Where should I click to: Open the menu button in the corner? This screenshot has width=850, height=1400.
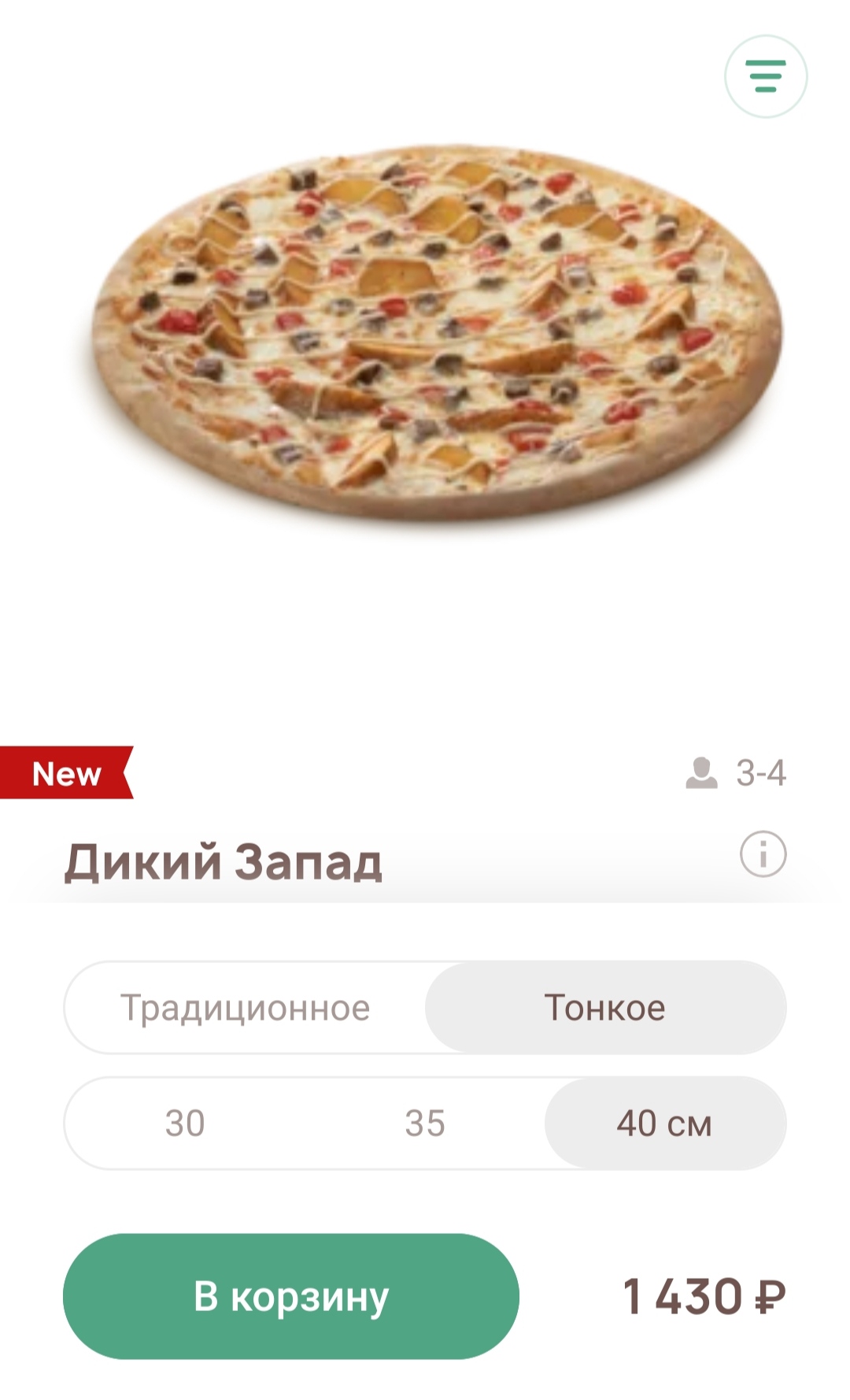pyautogui.click(x=766, y=76)
